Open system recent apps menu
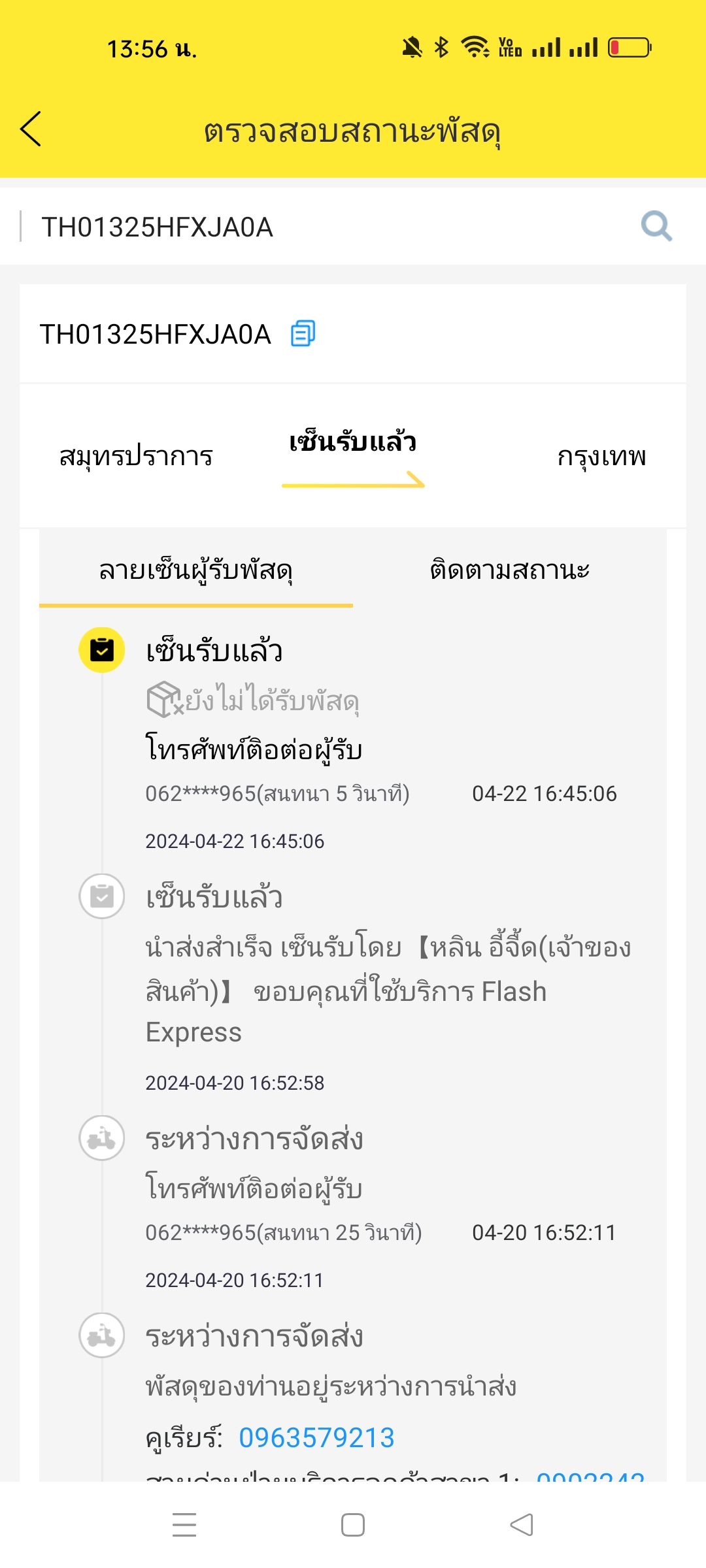Viewport: 706px width, 1568px height. pos(184,1525)
